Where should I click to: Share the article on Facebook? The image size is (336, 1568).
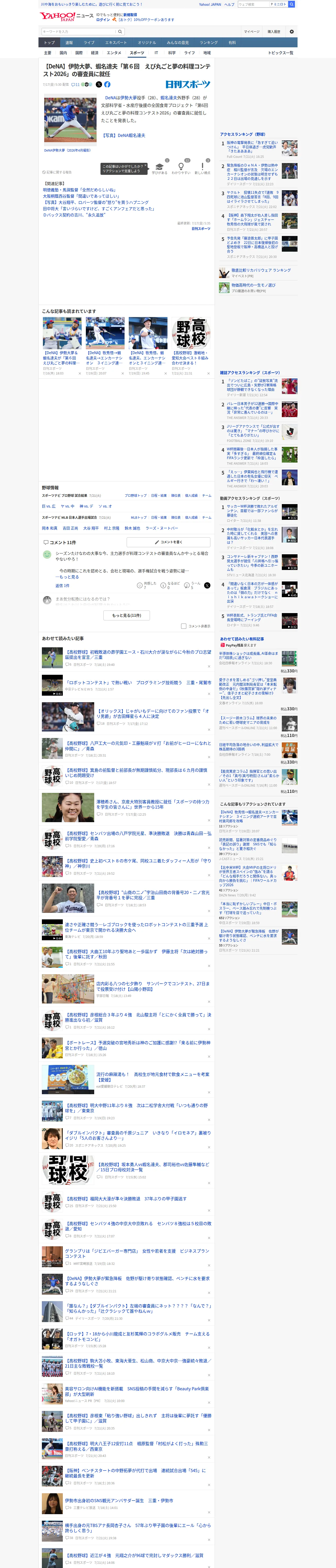click(x=107, y=85)
